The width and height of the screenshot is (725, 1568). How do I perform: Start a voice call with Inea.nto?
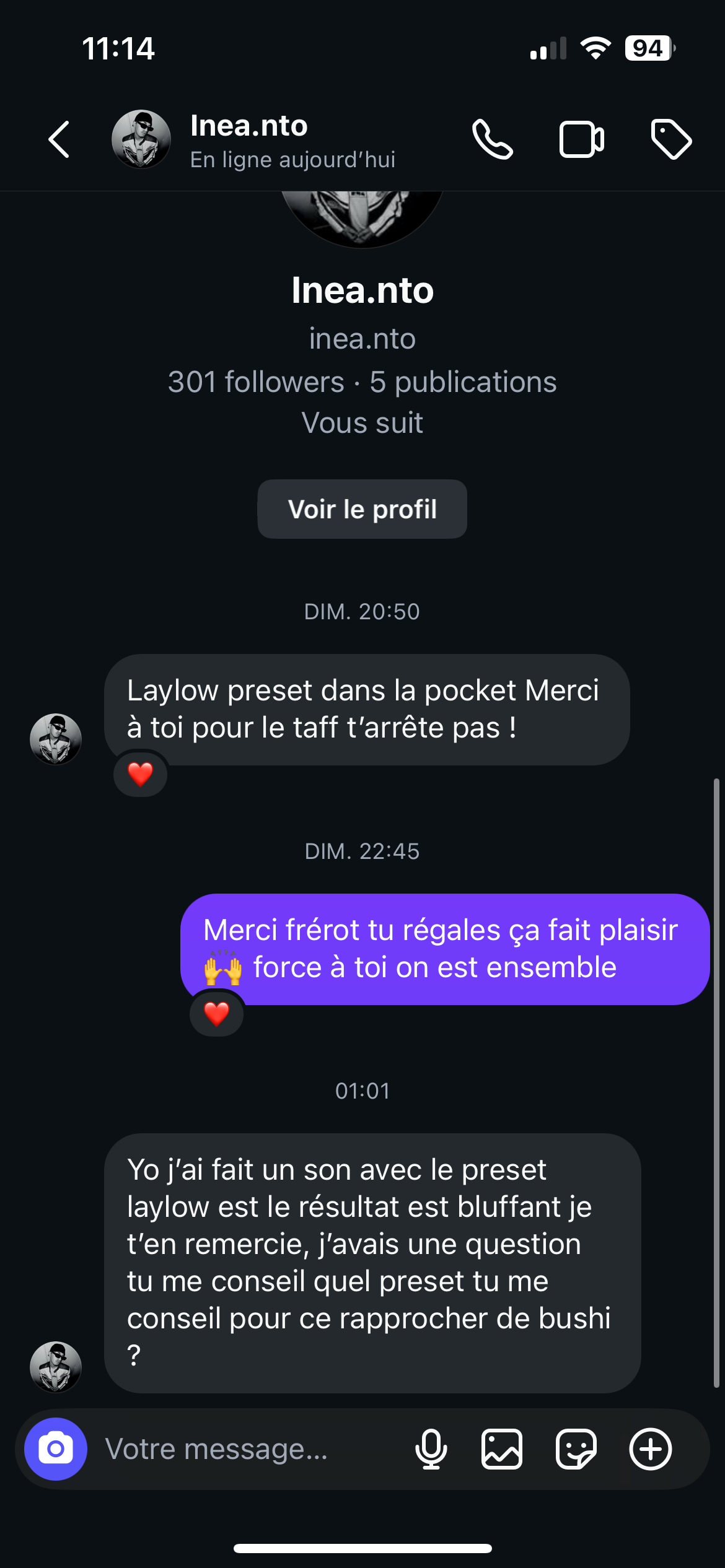492,139
